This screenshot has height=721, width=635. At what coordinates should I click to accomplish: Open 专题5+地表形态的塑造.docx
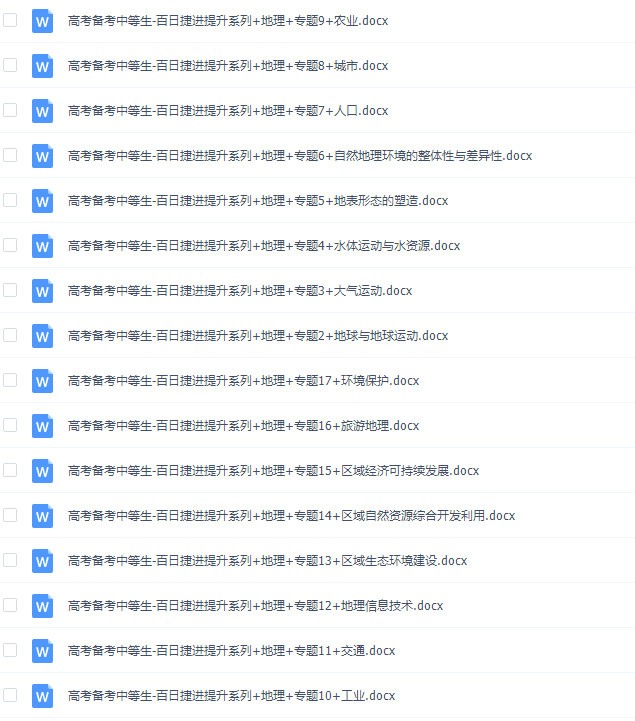(258, 201)
